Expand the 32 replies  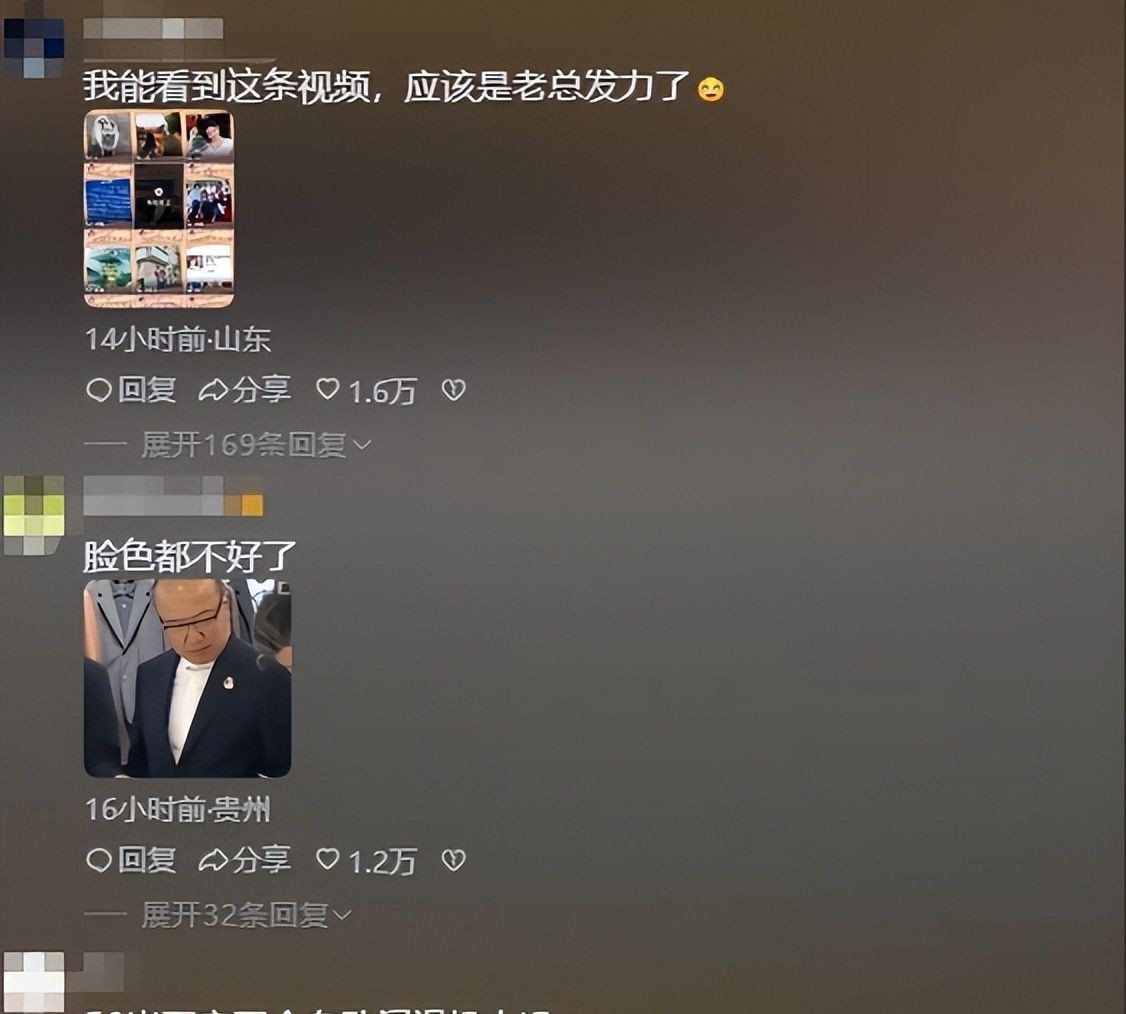(246, 915)
